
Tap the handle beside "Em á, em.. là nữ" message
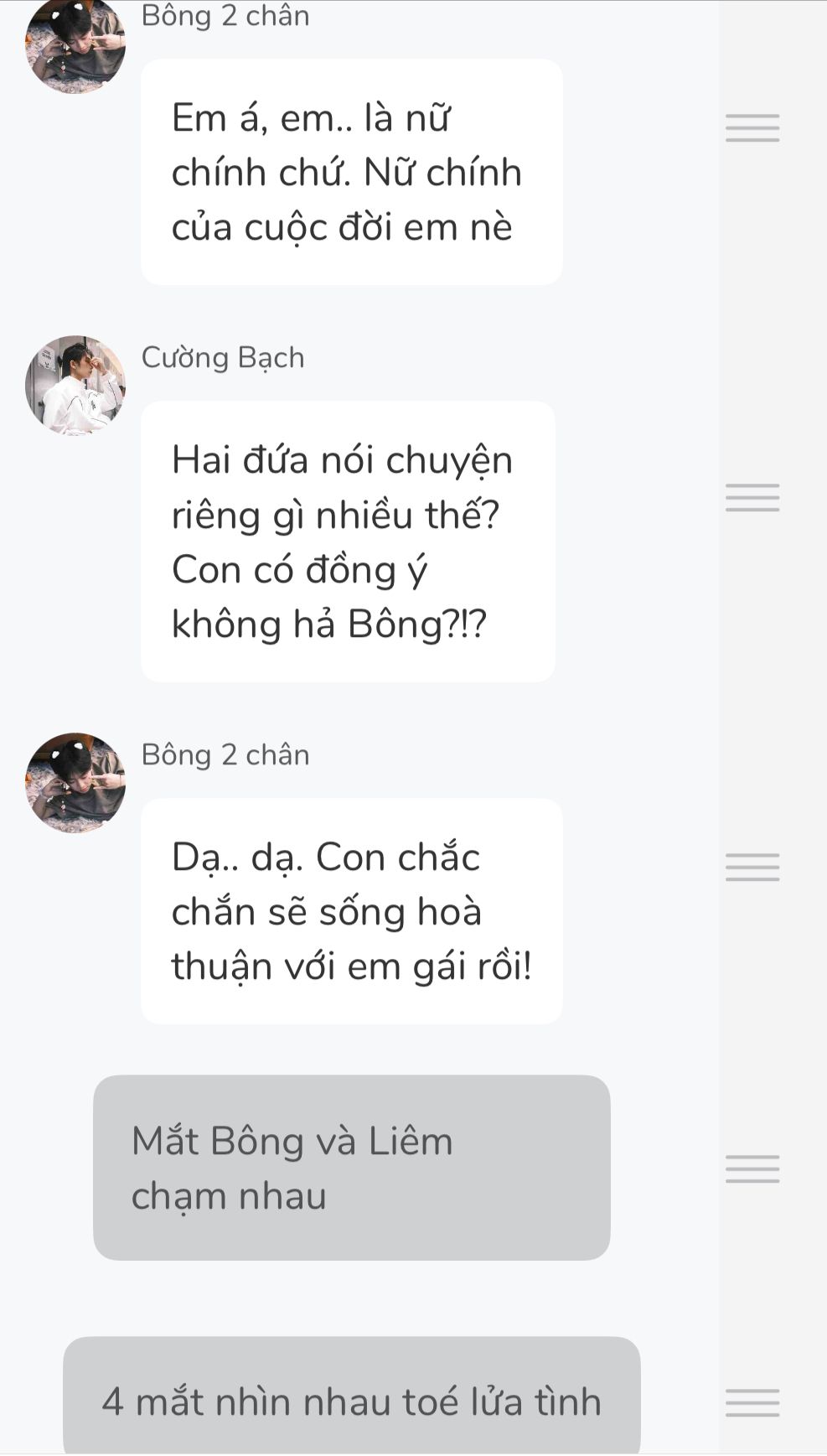pos(752,128)
